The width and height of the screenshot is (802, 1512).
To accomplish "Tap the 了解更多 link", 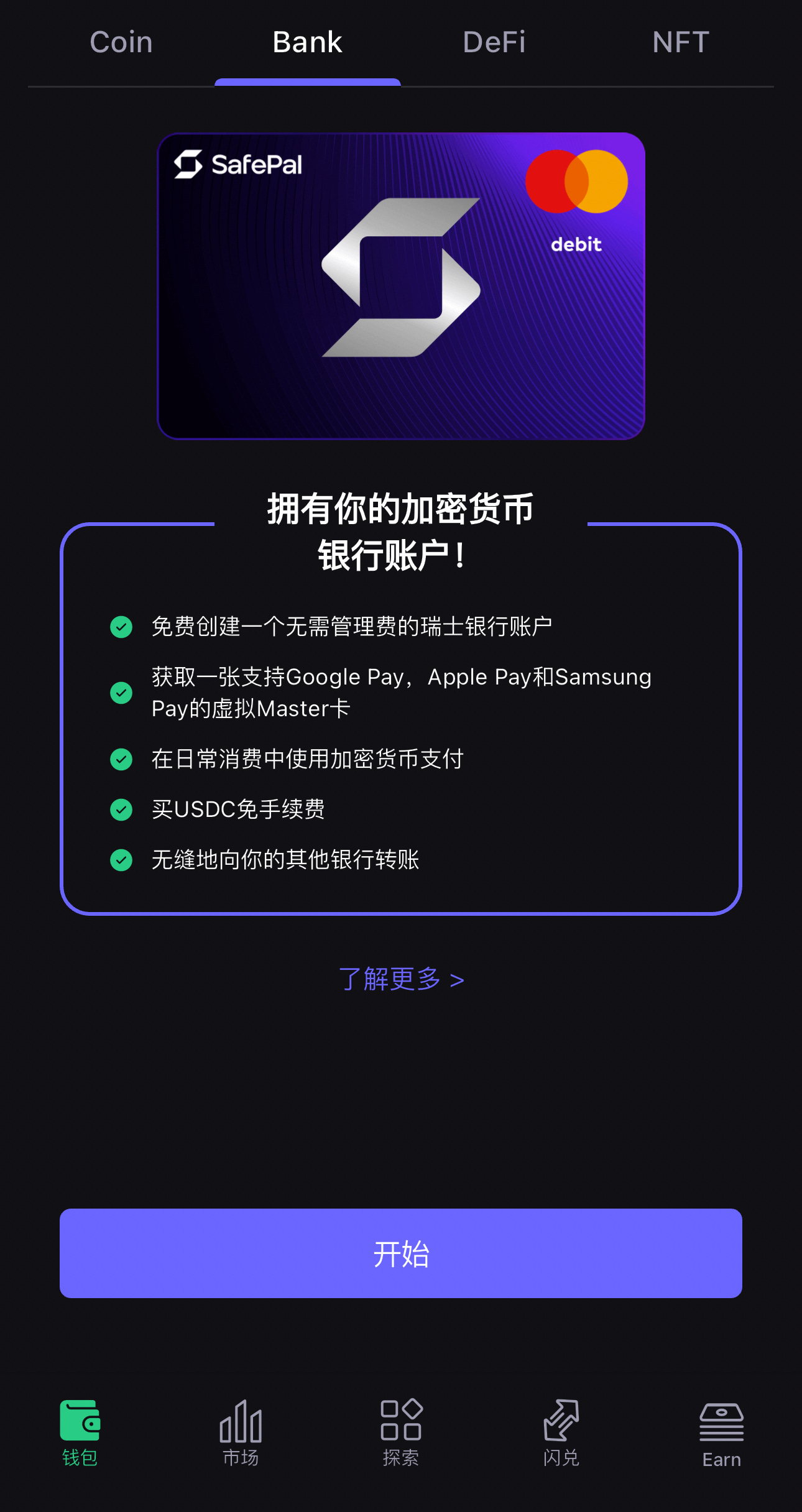I will (401, 979).
